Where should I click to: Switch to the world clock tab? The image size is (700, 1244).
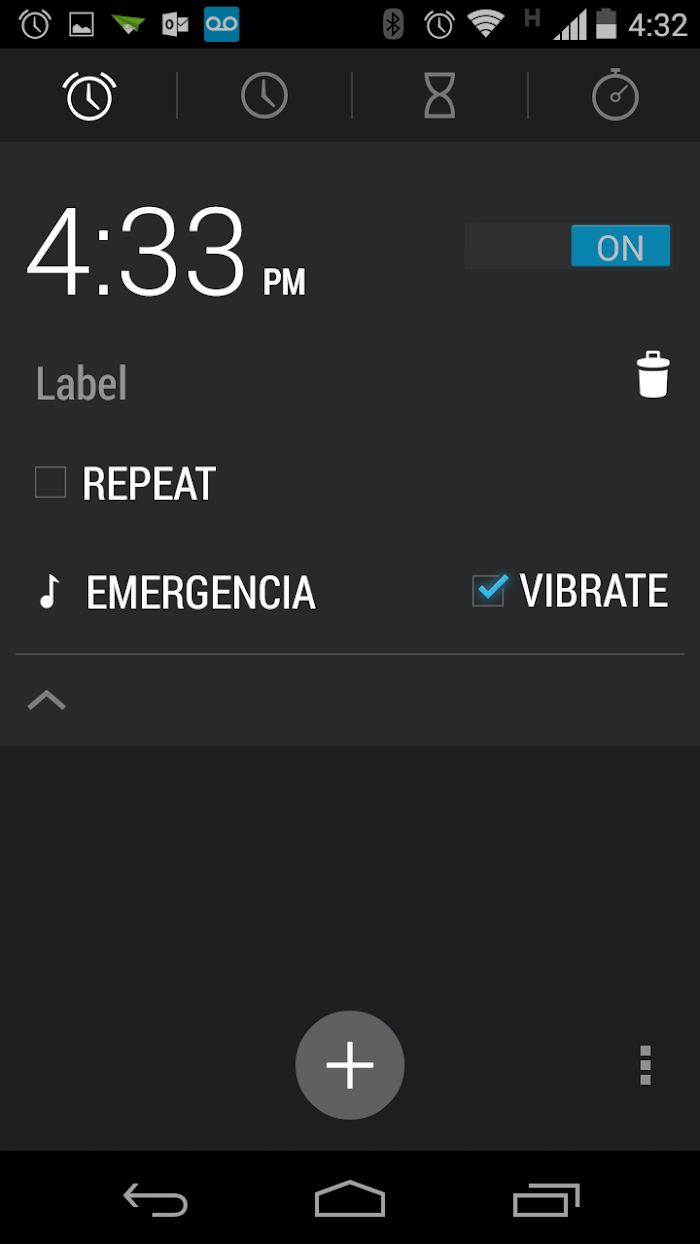(264, 96)
